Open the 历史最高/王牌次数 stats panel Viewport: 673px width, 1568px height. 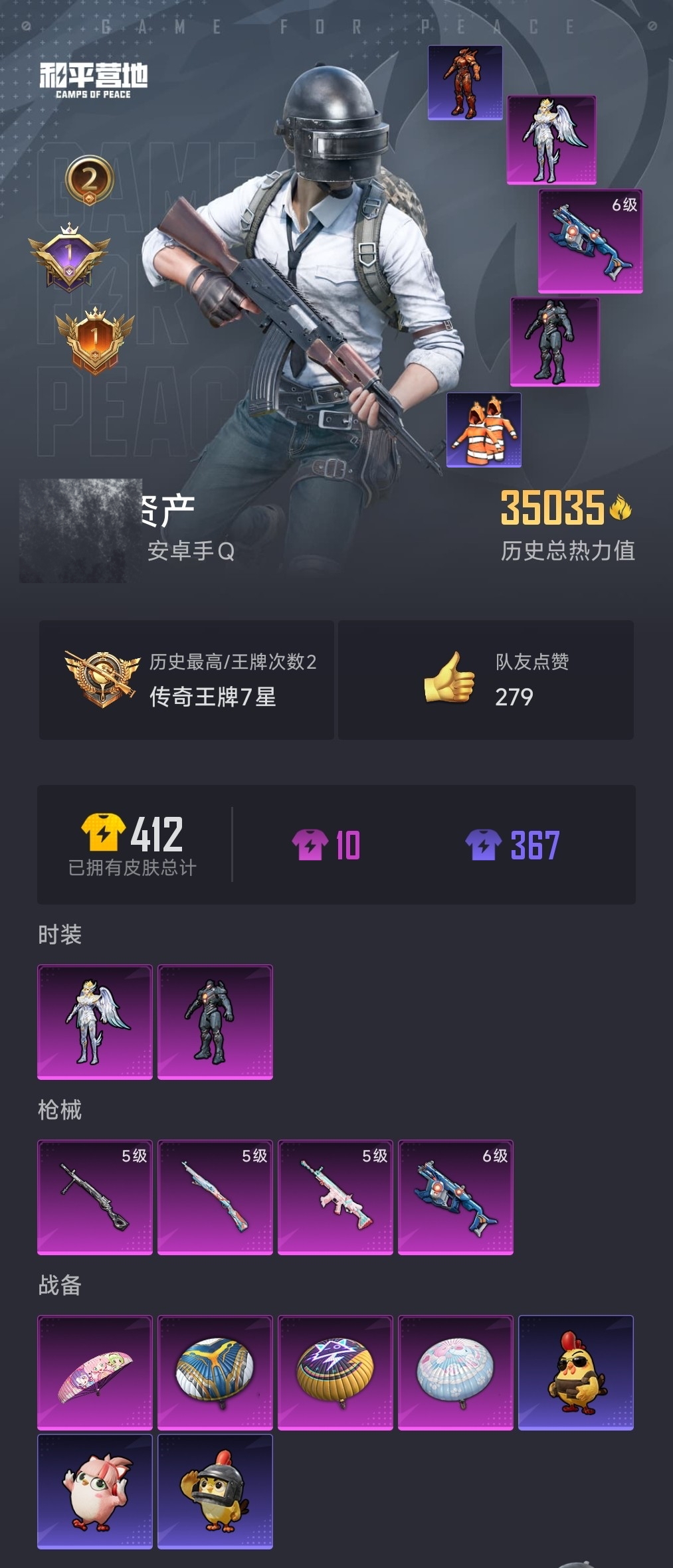186,683
